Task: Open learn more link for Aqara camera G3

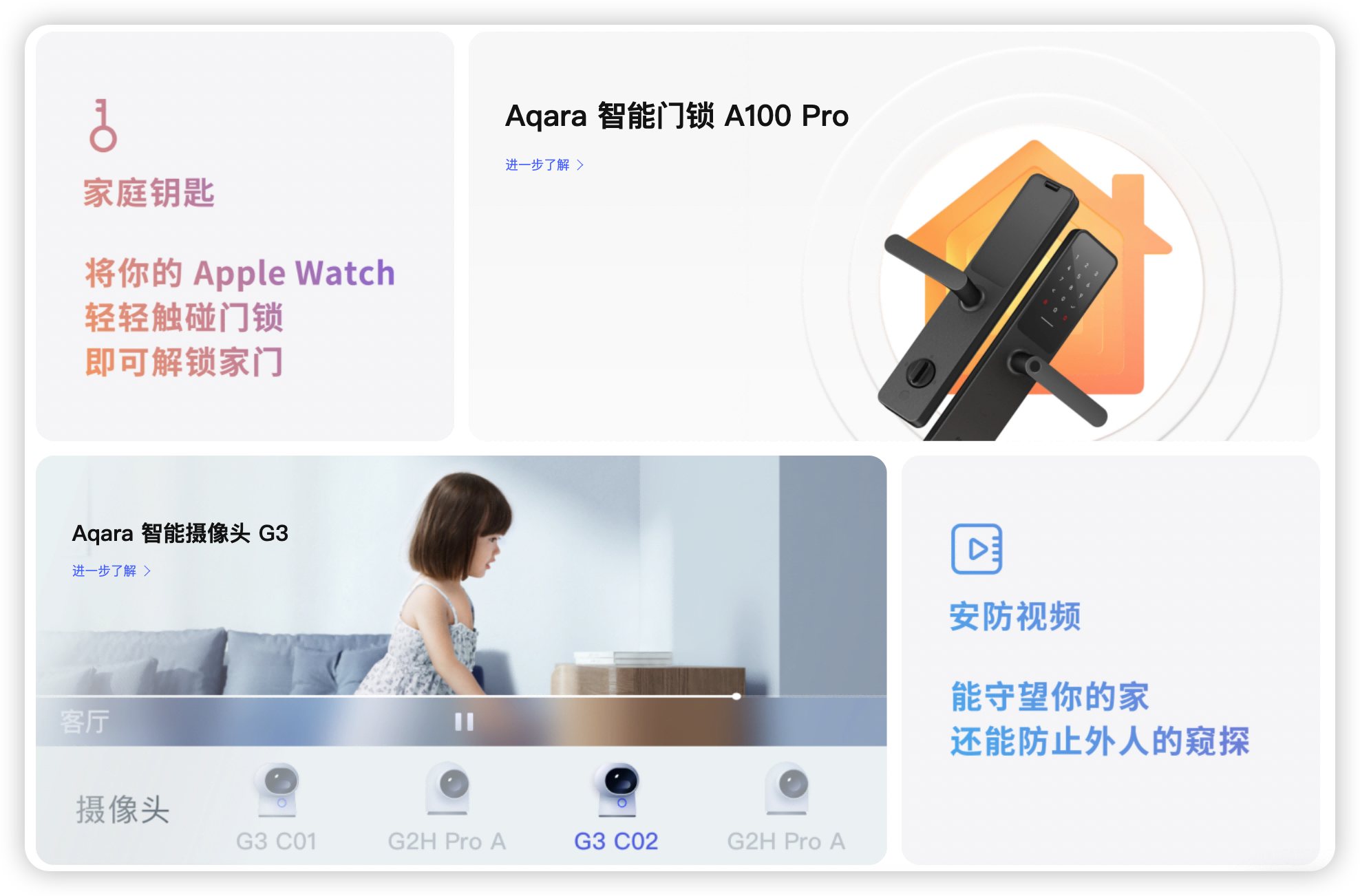Action: coord(111,570)
